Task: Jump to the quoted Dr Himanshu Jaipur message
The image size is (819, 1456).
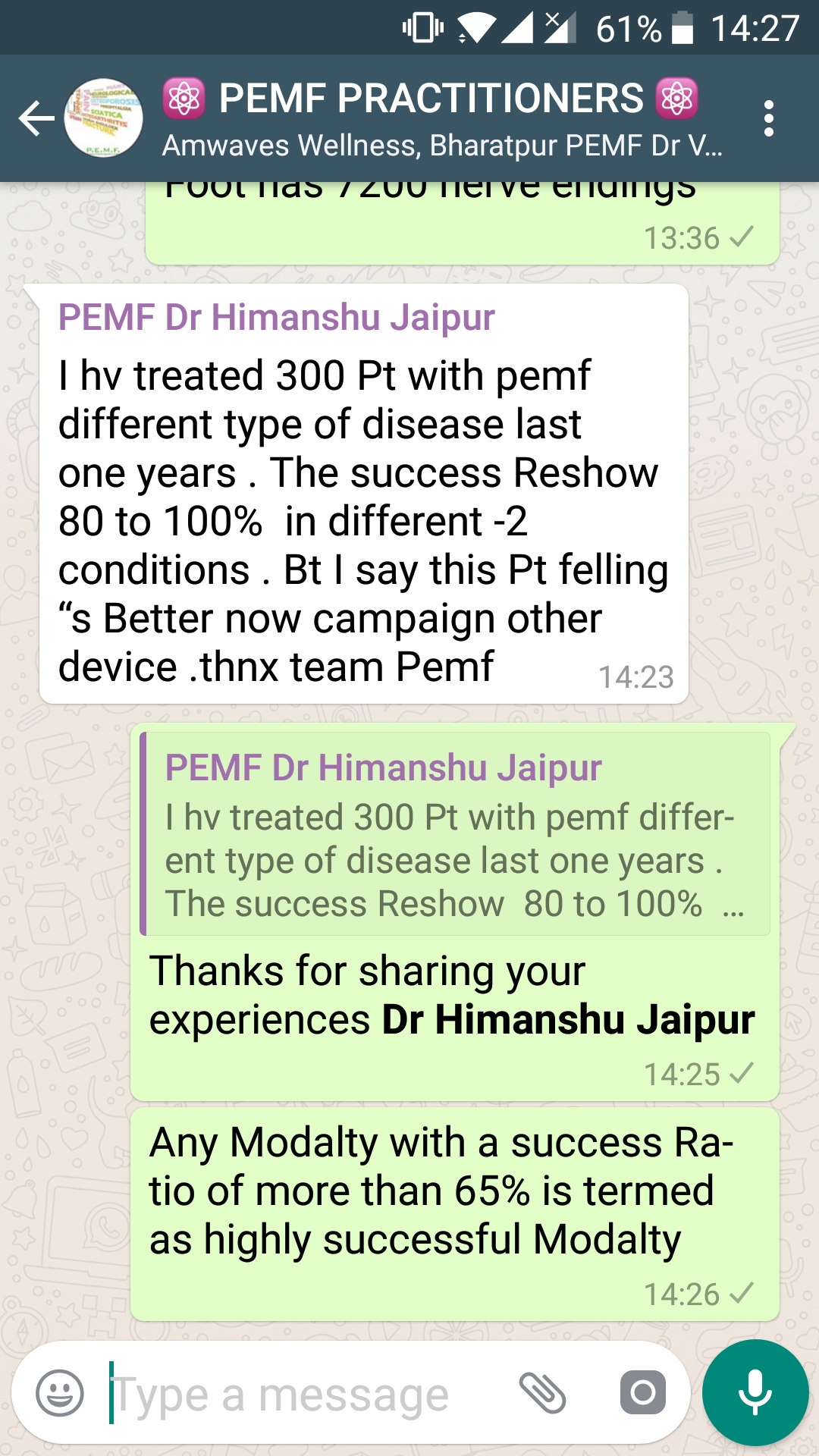Action: click(x=455, y=834)
